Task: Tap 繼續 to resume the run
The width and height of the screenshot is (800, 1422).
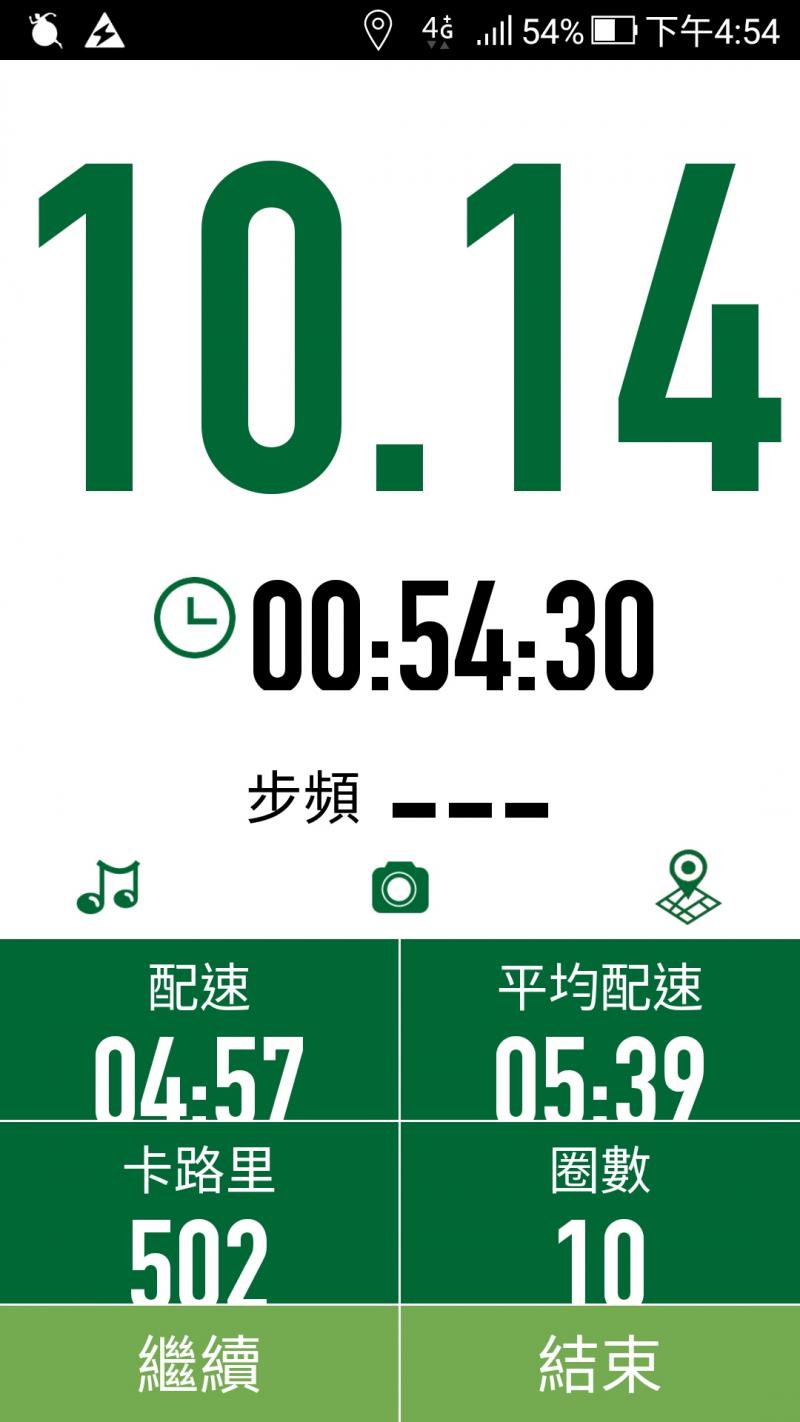Action: [199, 1363]
